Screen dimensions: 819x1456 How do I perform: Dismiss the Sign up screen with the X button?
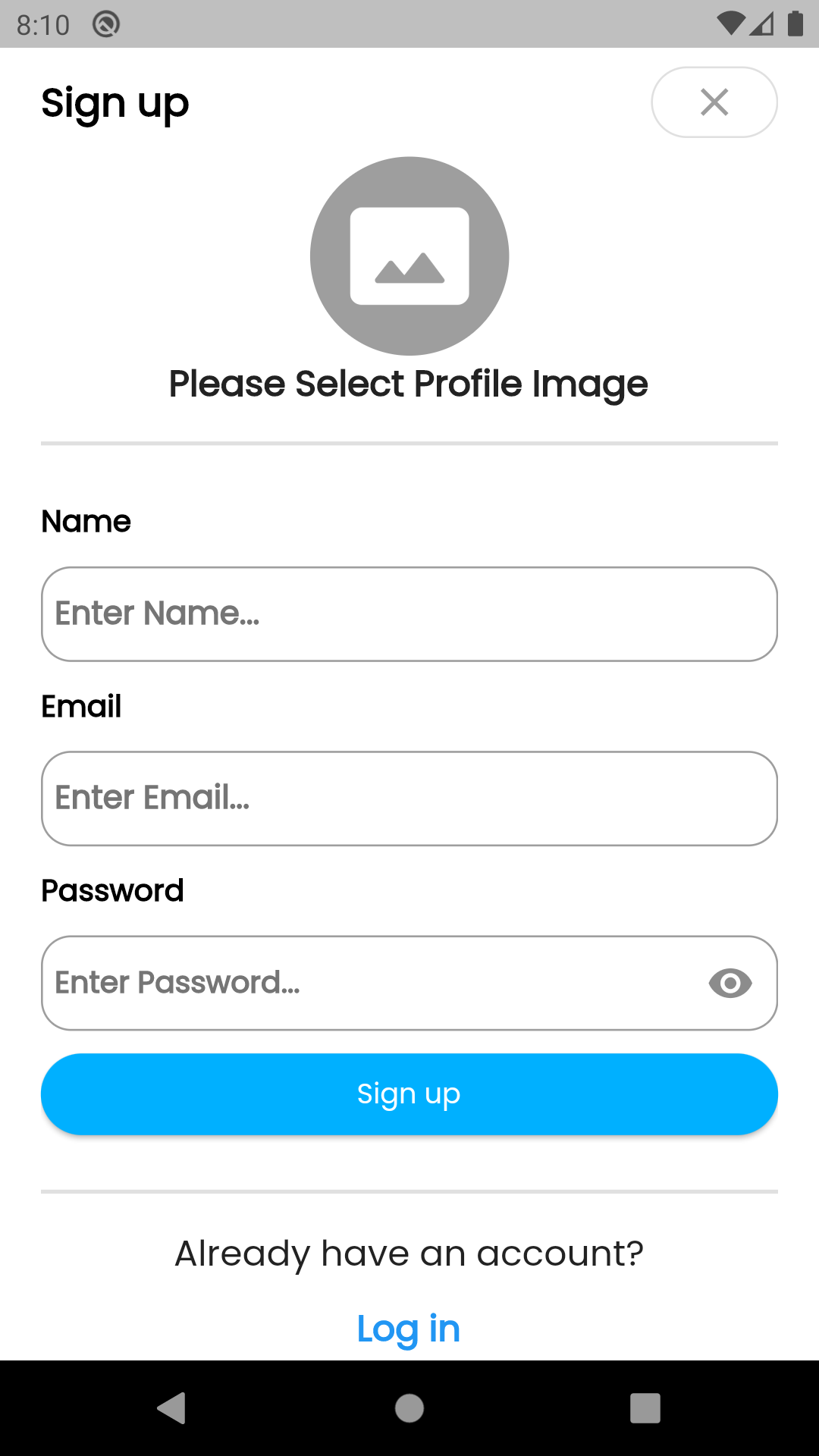pos(714,102)
